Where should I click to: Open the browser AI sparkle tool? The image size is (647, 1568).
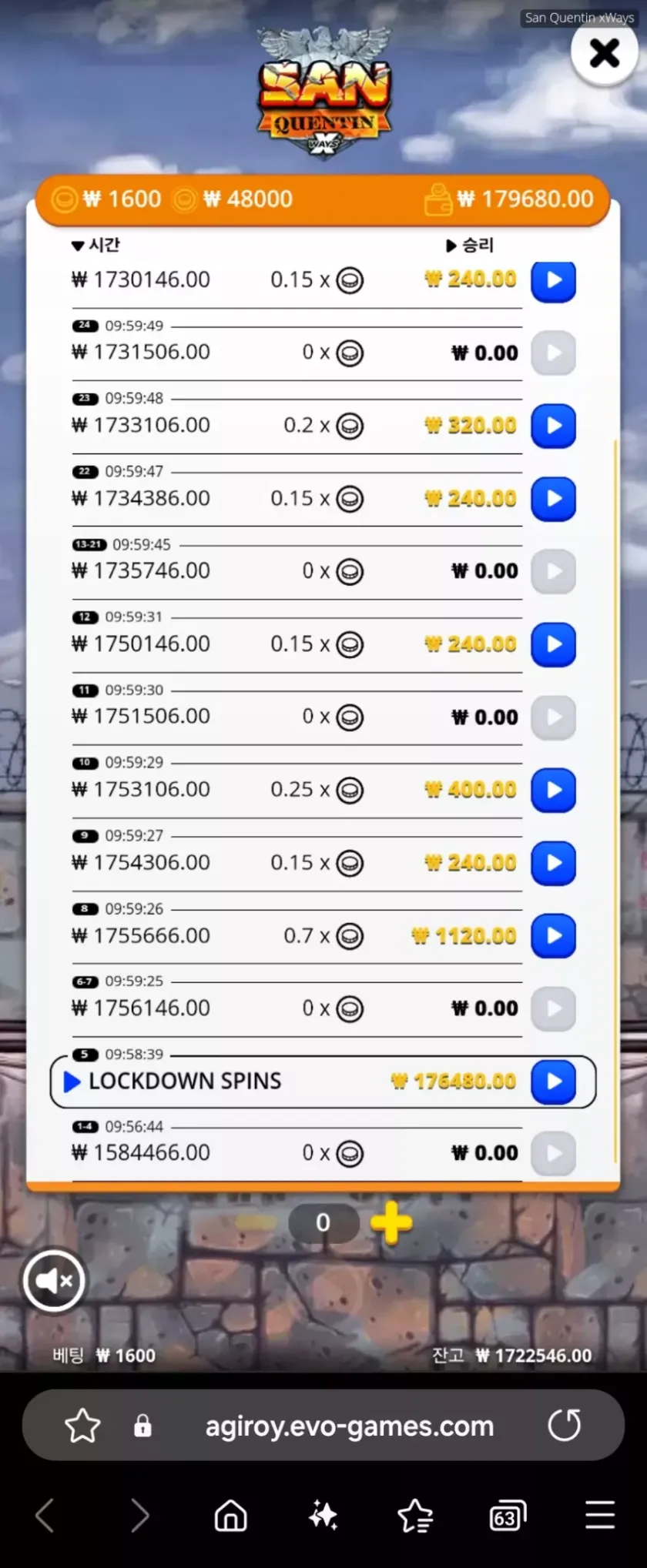[x=323, y=1516]
